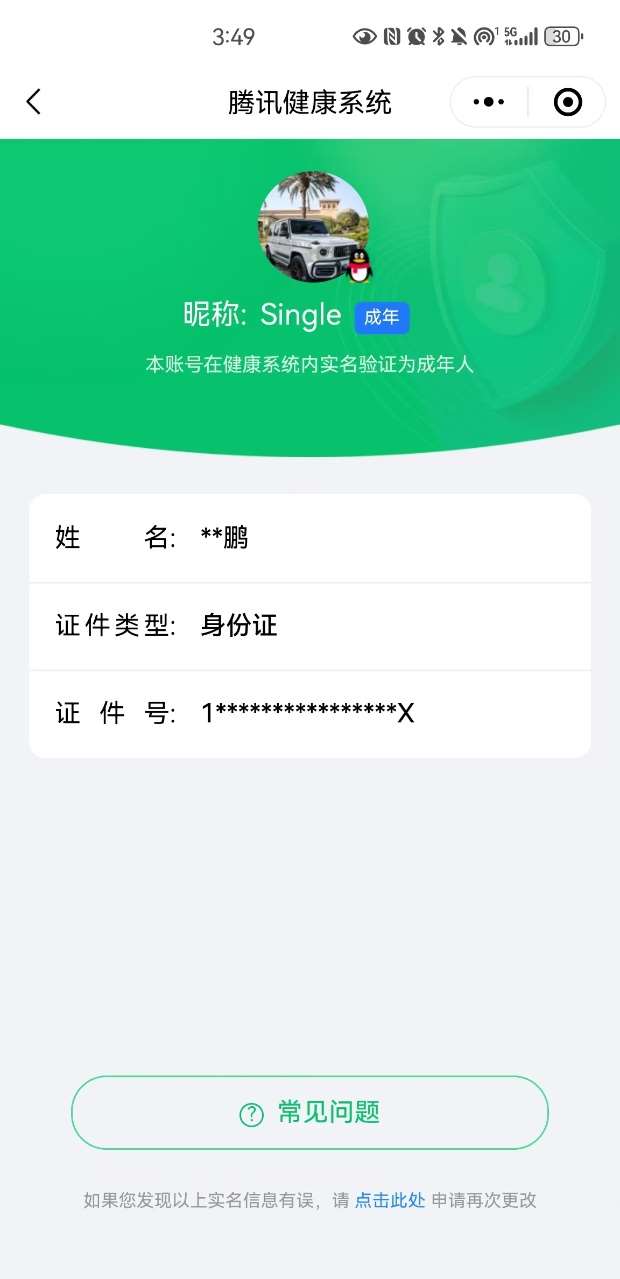Tap the 点击此处 link to request changes
This screenshot has width=620, height=1279.
click(390, 1200)
